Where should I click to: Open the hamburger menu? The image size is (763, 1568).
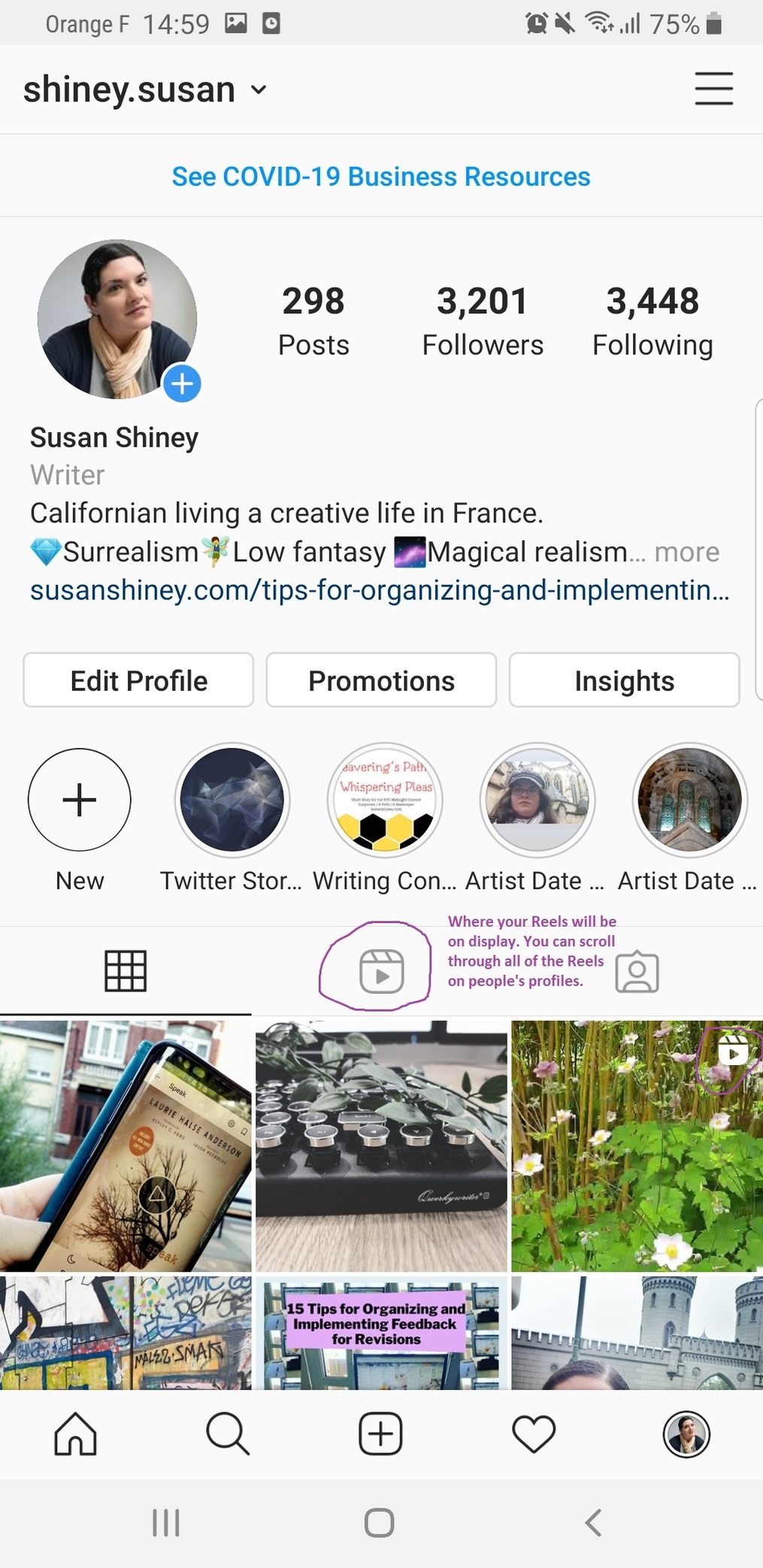[x=713, y=89]
